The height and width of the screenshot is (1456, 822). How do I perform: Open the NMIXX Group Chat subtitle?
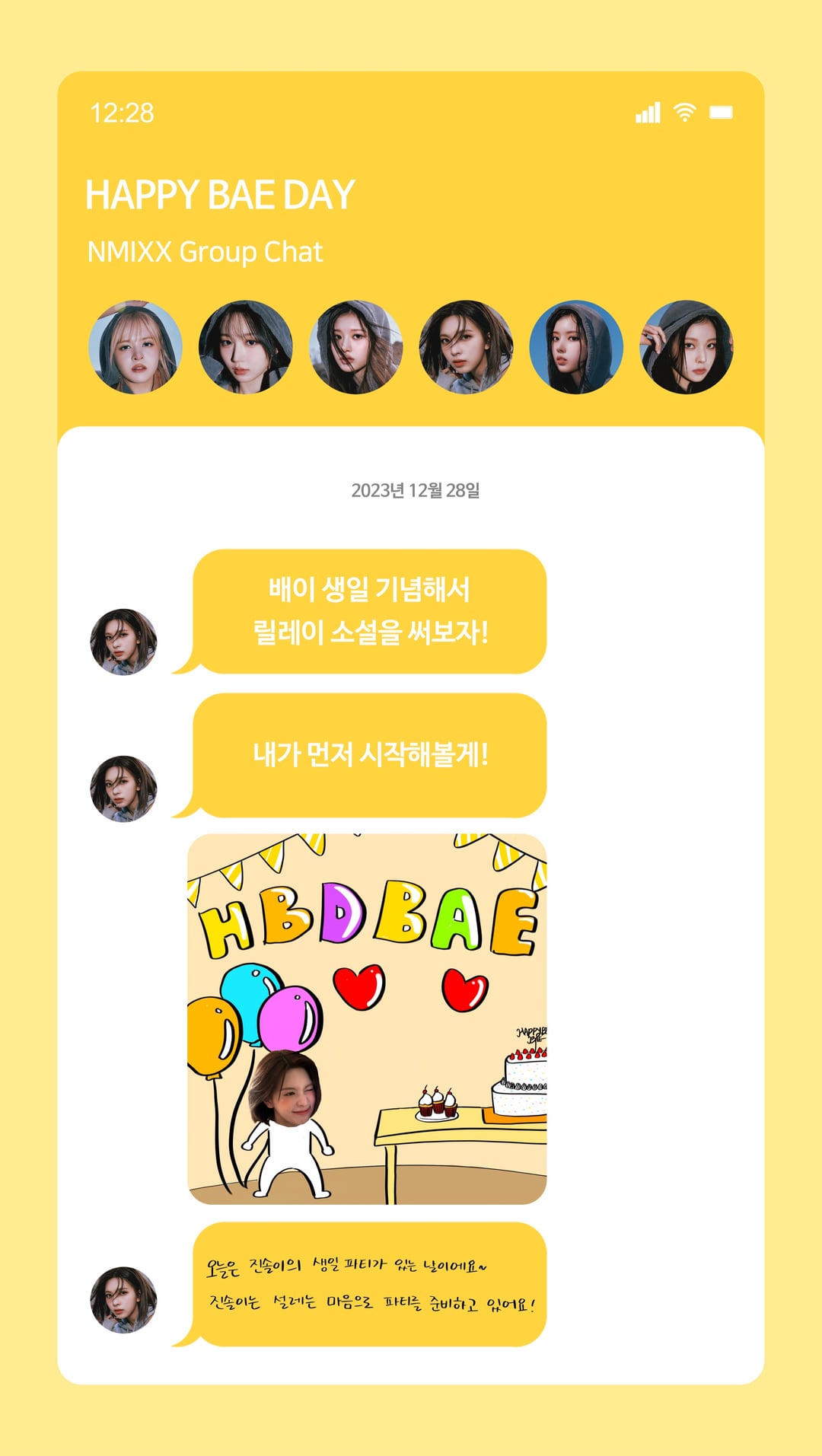(x=205, y=251)
